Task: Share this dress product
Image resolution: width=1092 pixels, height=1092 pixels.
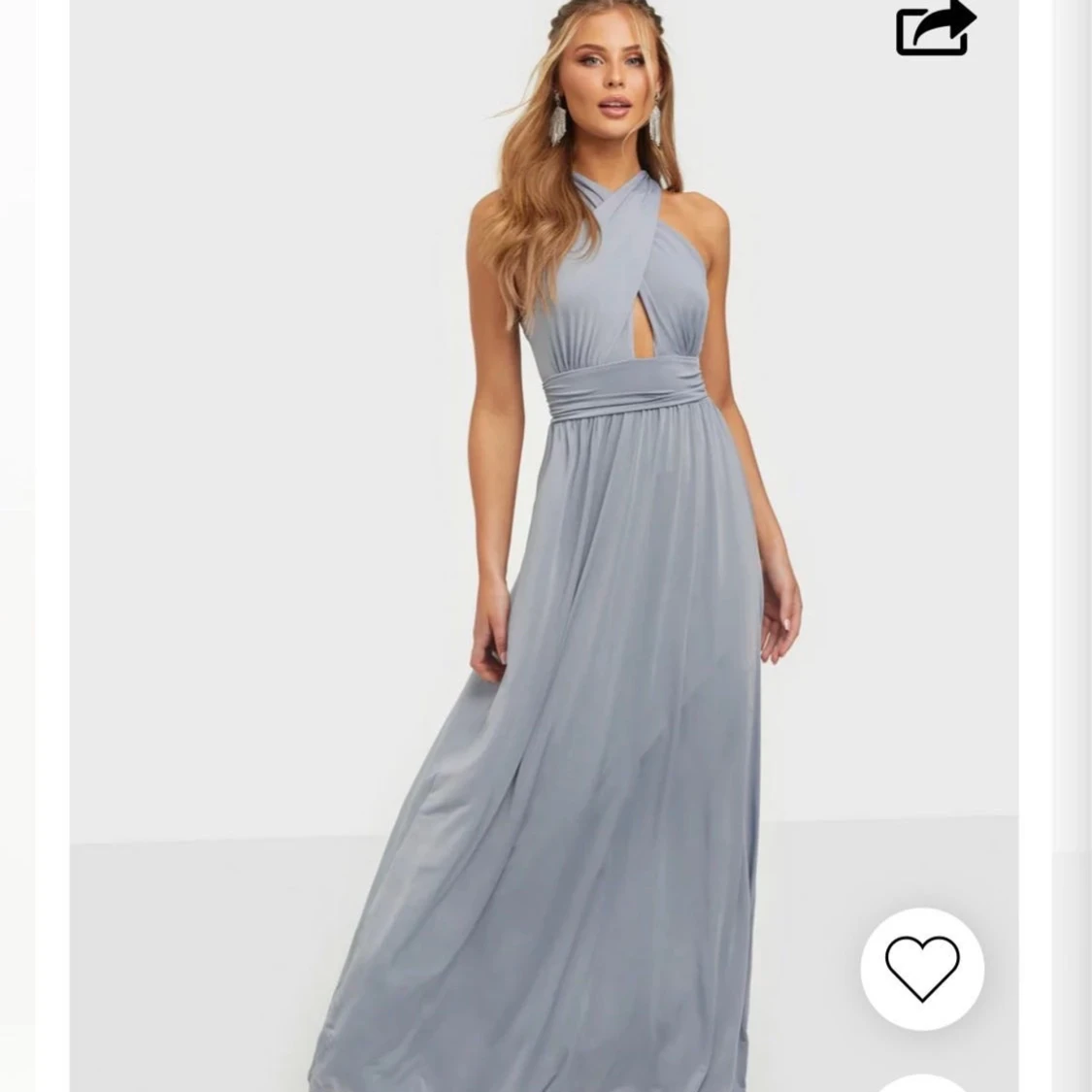Action: click(935, 28)
